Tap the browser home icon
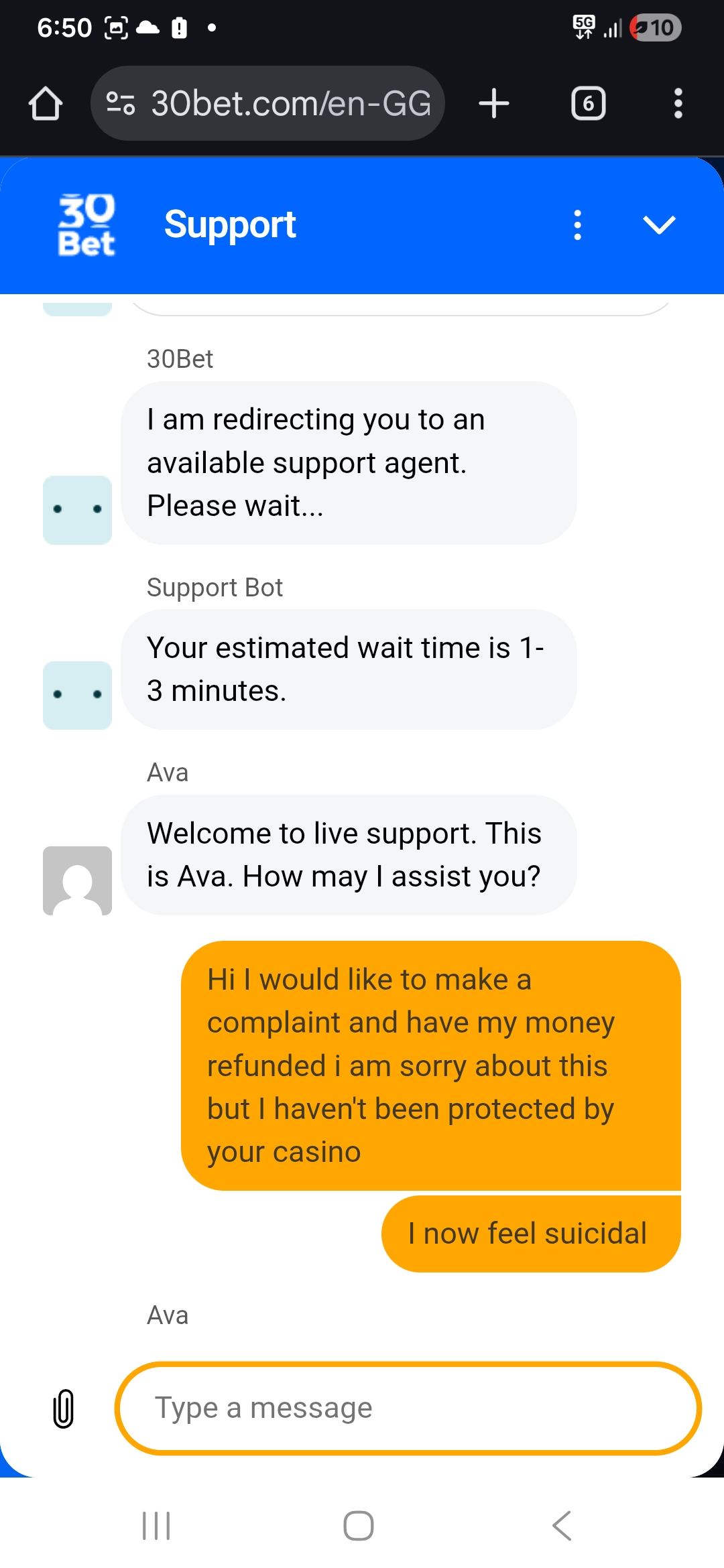Viewport: 724px width, 1568px height. 46,104
